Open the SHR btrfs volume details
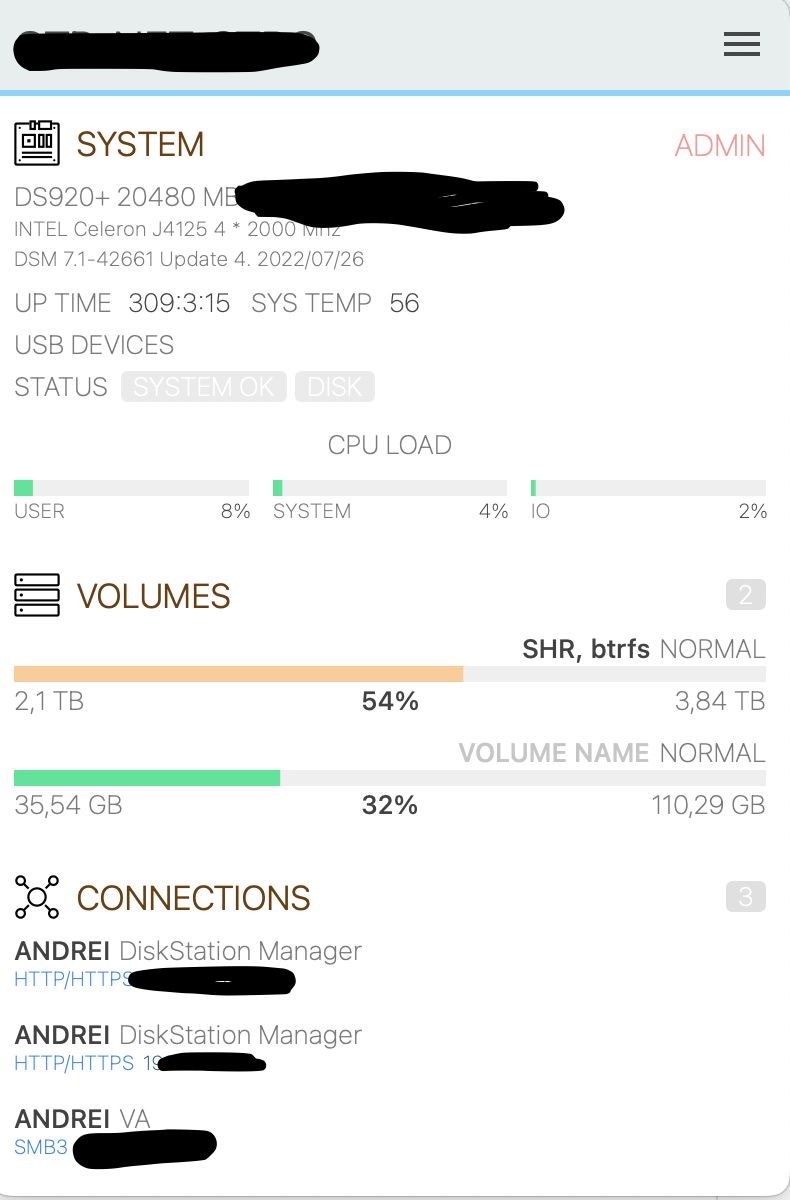The height and width of the screenshot is (1200, 790). click(x=390, y=675)
